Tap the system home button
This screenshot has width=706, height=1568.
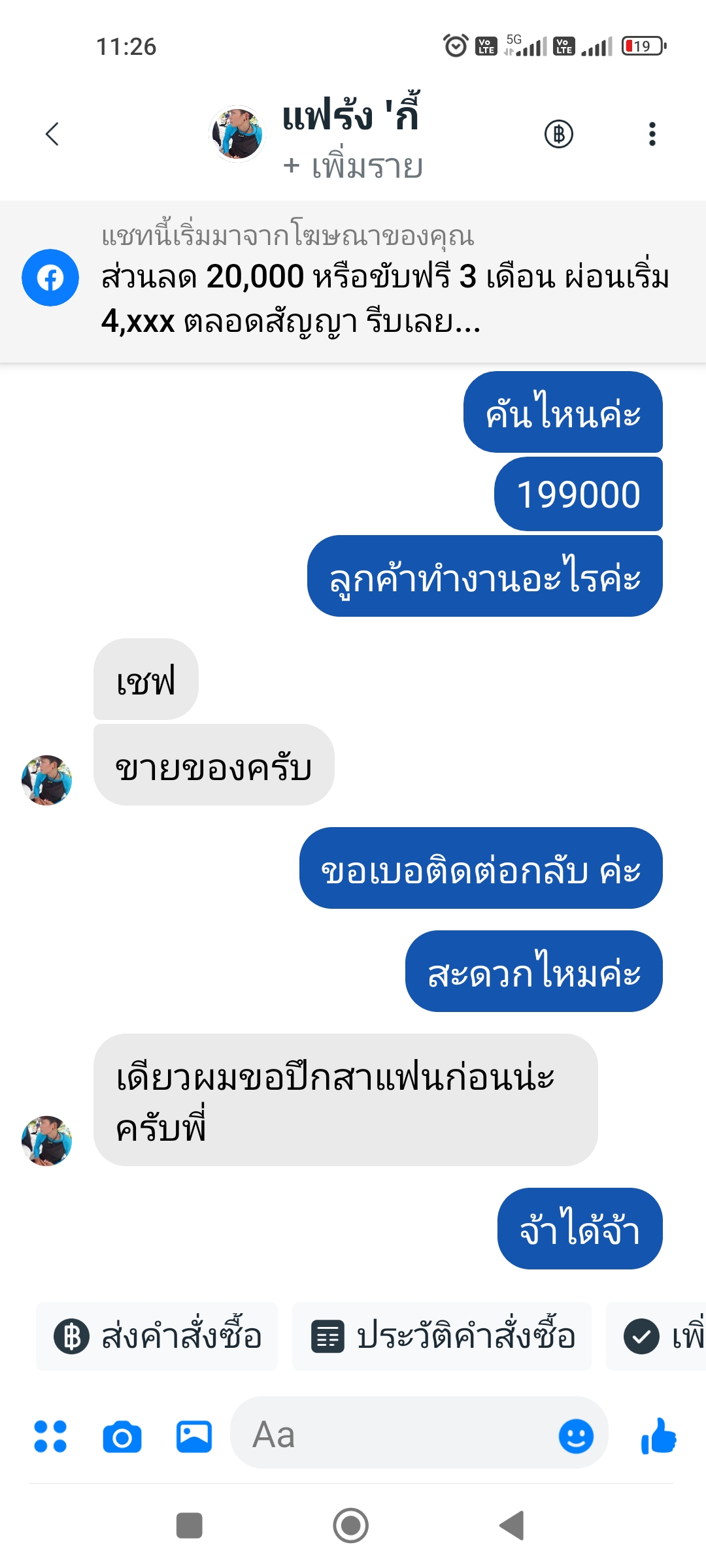351,1526
